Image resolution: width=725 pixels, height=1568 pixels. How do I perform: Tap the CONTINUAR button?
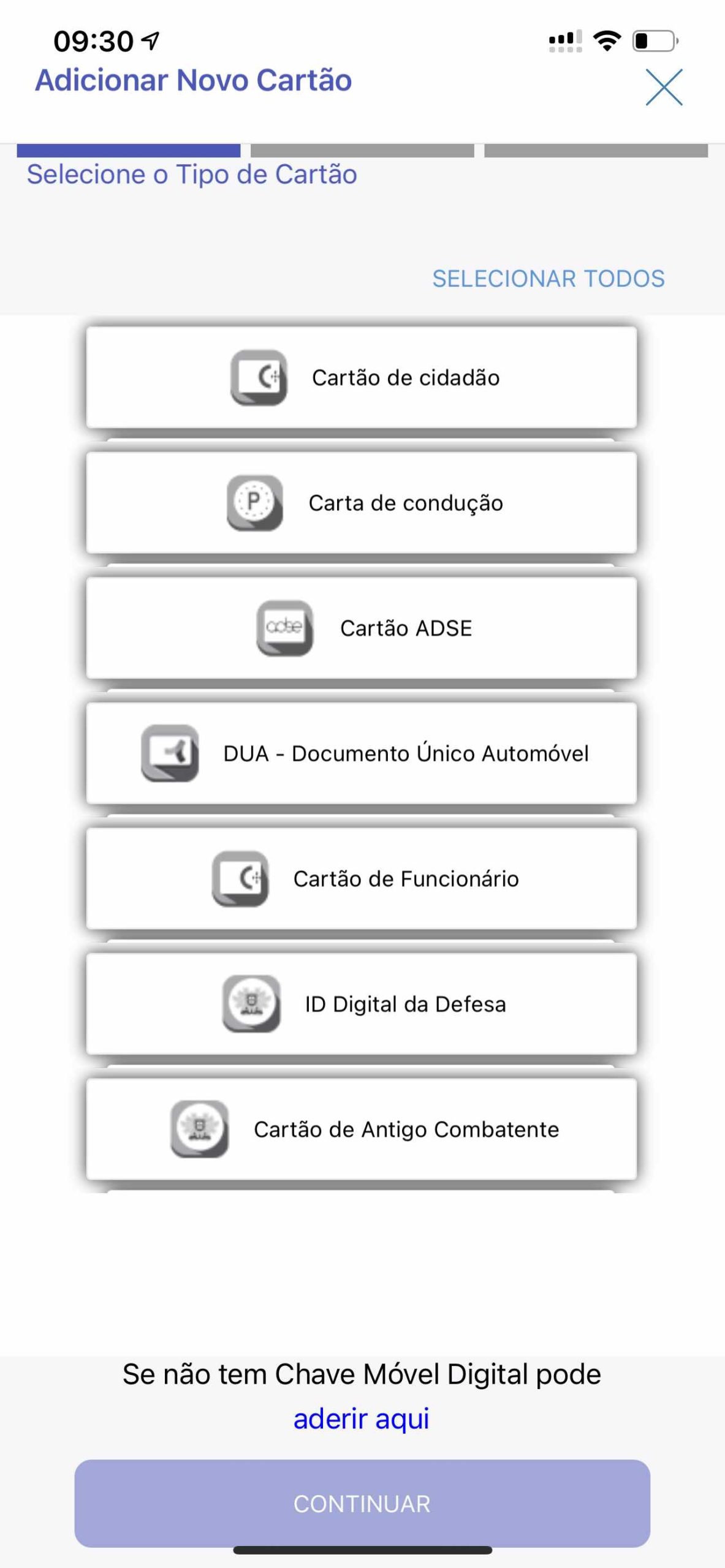point(362,1504)
